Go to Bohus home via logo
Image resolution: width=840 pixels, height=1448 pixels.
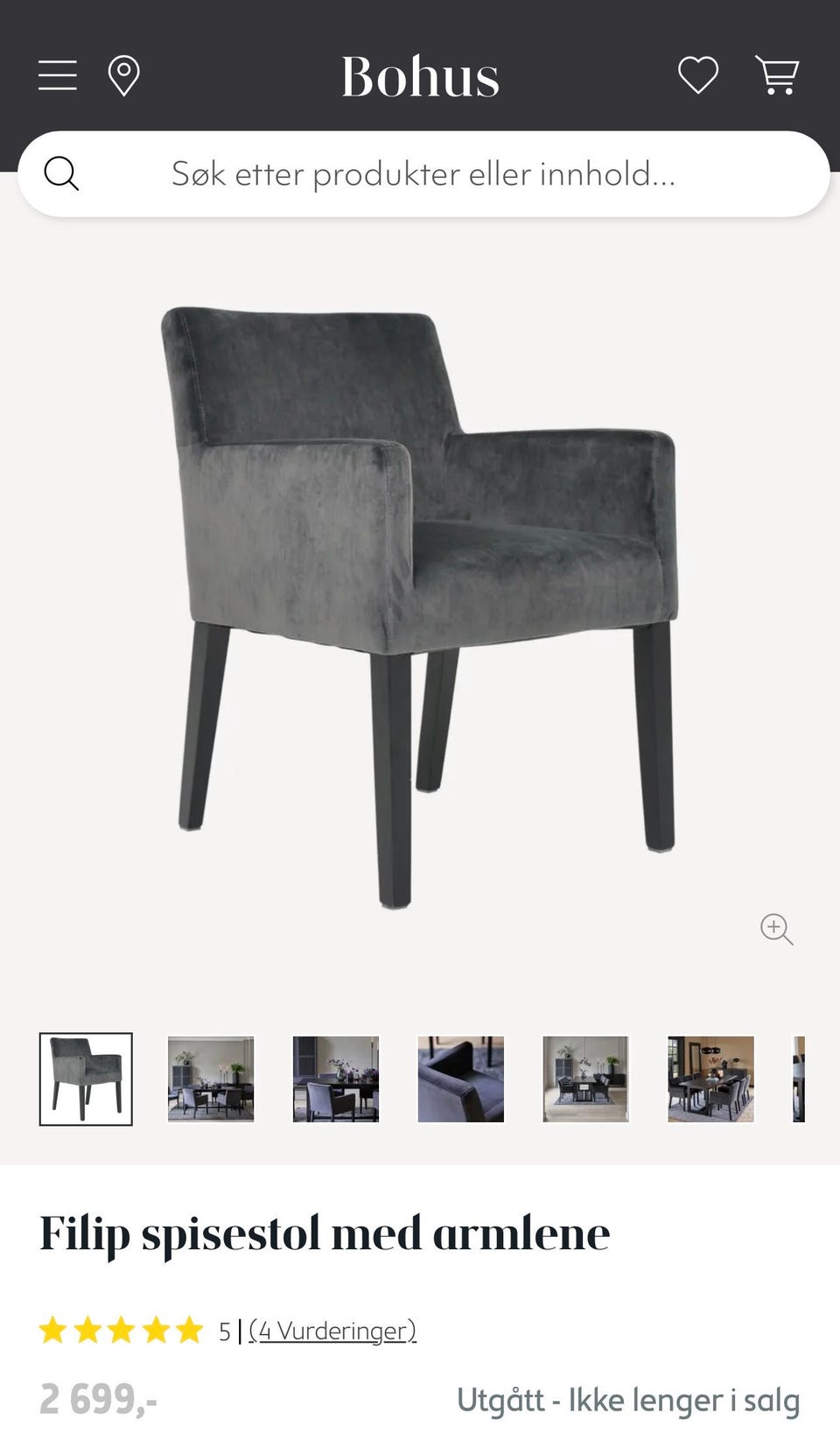point(420,76)
